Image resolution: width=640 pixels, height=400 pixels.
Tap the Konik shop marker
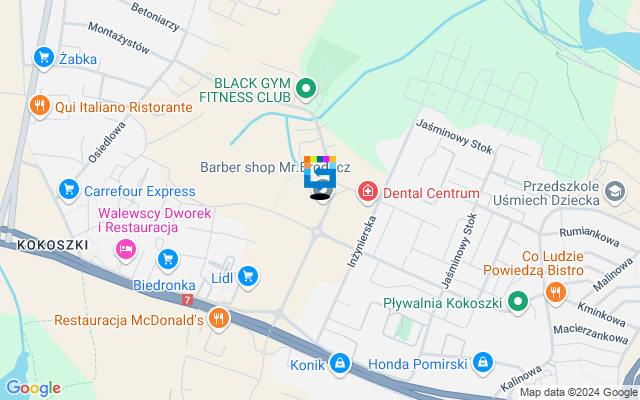point(341,362)
